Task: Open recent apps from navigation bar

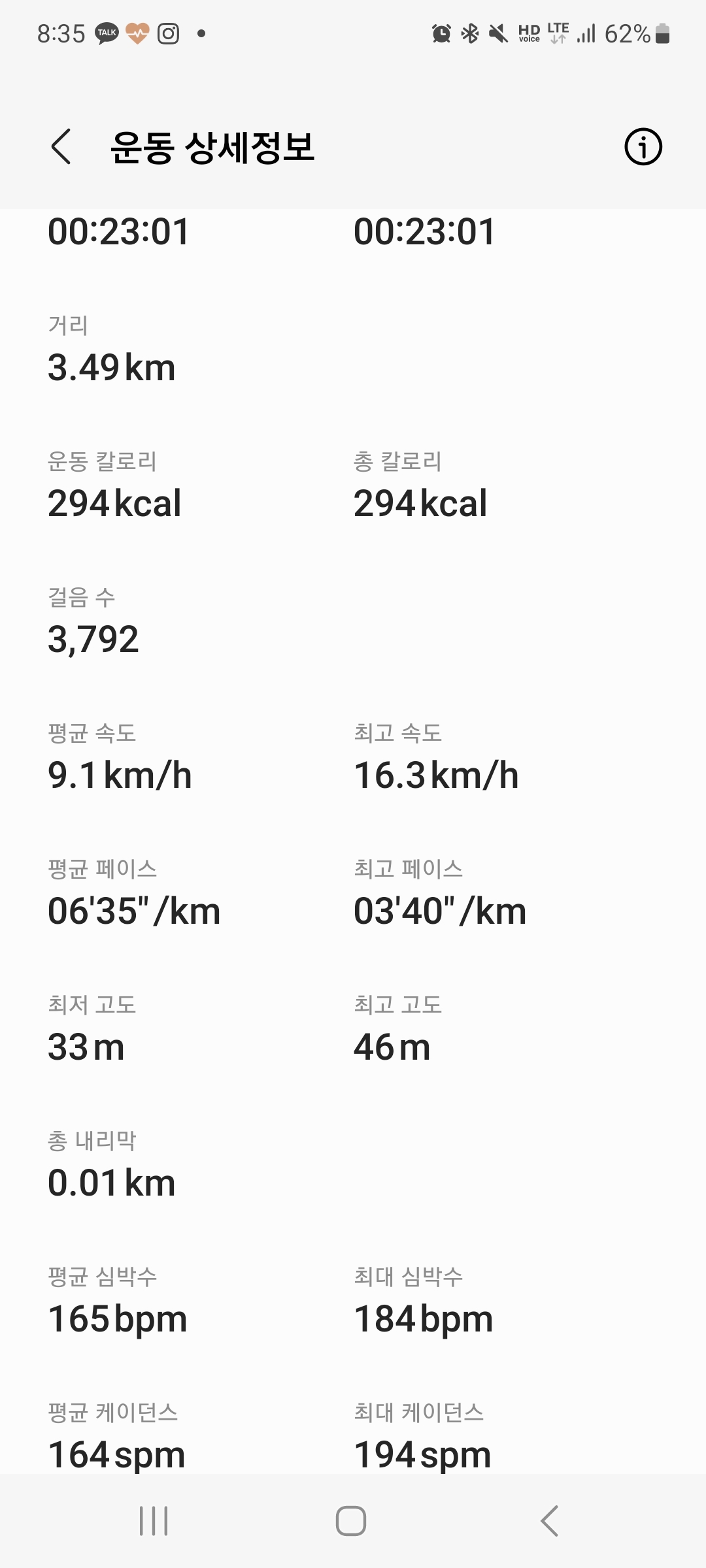Action: 154,1521
